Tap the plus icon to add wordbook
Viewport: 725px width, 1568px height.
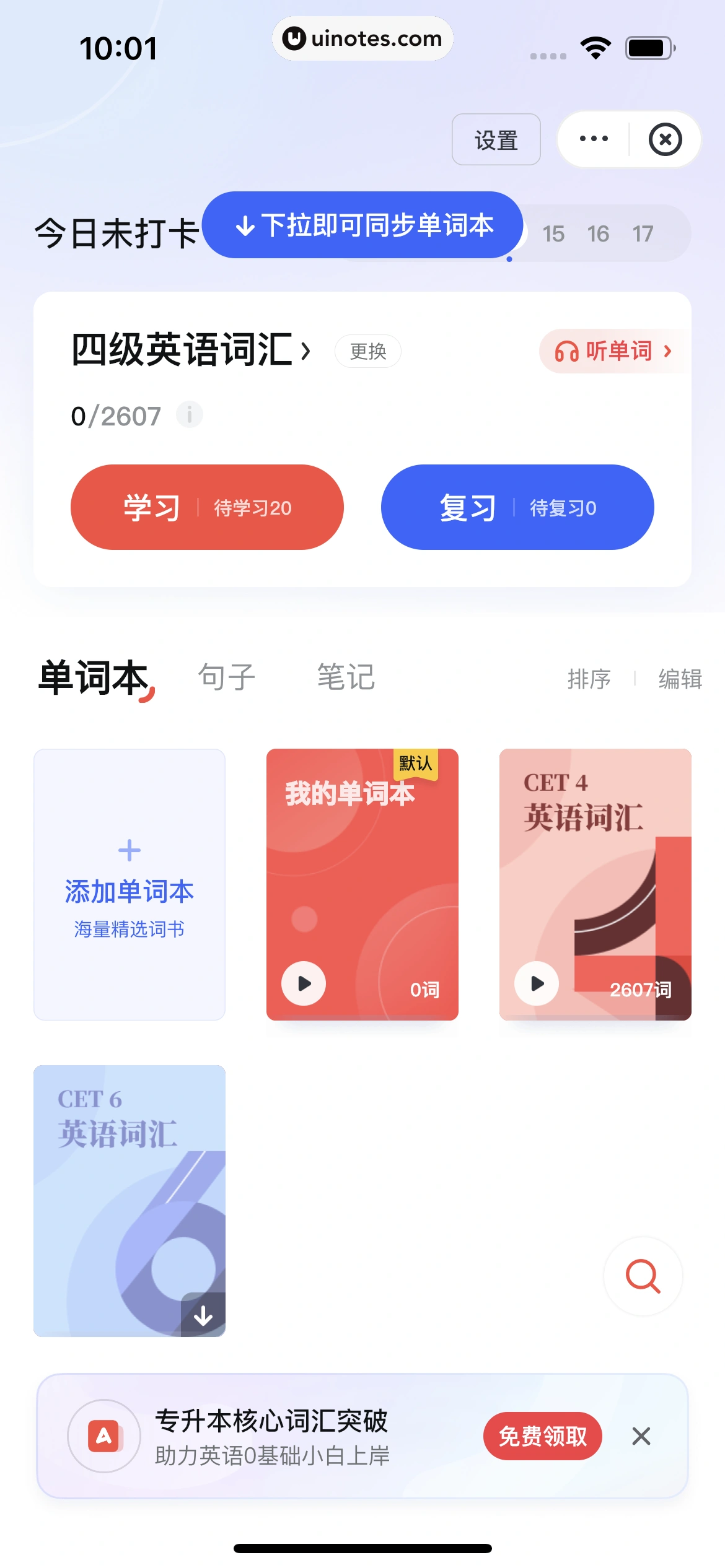coord(129,850)
